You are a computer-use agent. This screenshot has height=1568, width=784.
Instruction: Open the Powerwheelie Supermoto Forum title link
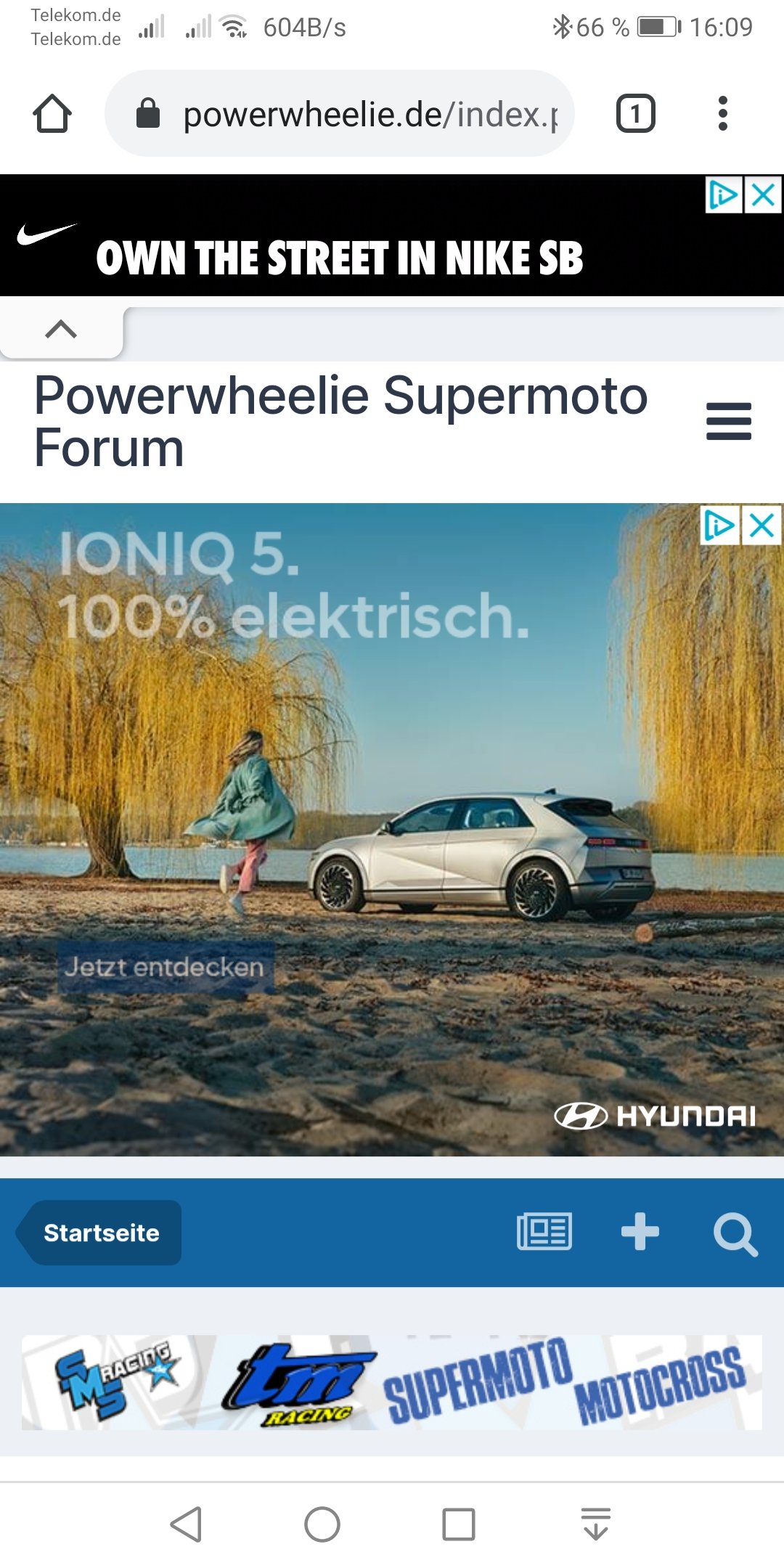coord(341,421)
